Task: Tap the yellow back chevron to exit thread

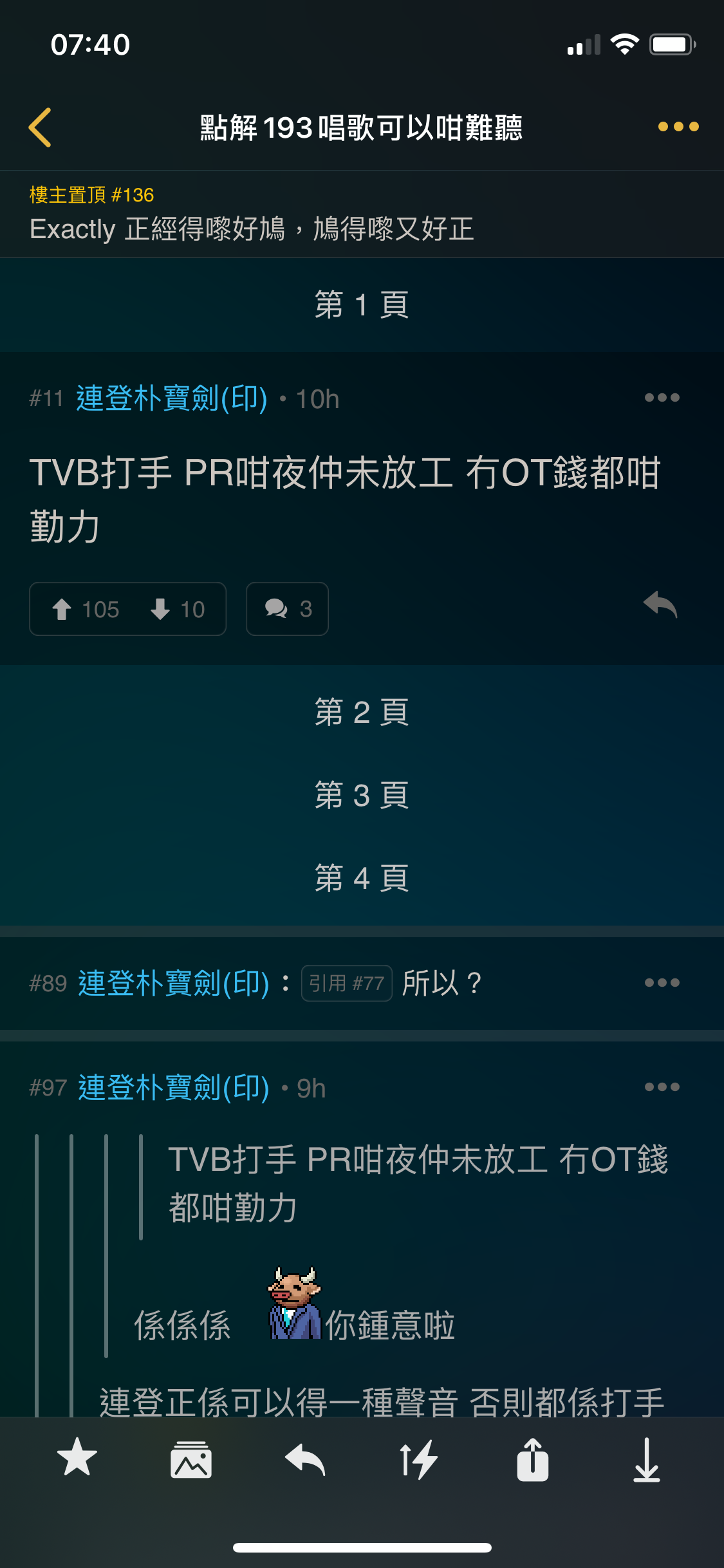Action: tap(40, 127)
